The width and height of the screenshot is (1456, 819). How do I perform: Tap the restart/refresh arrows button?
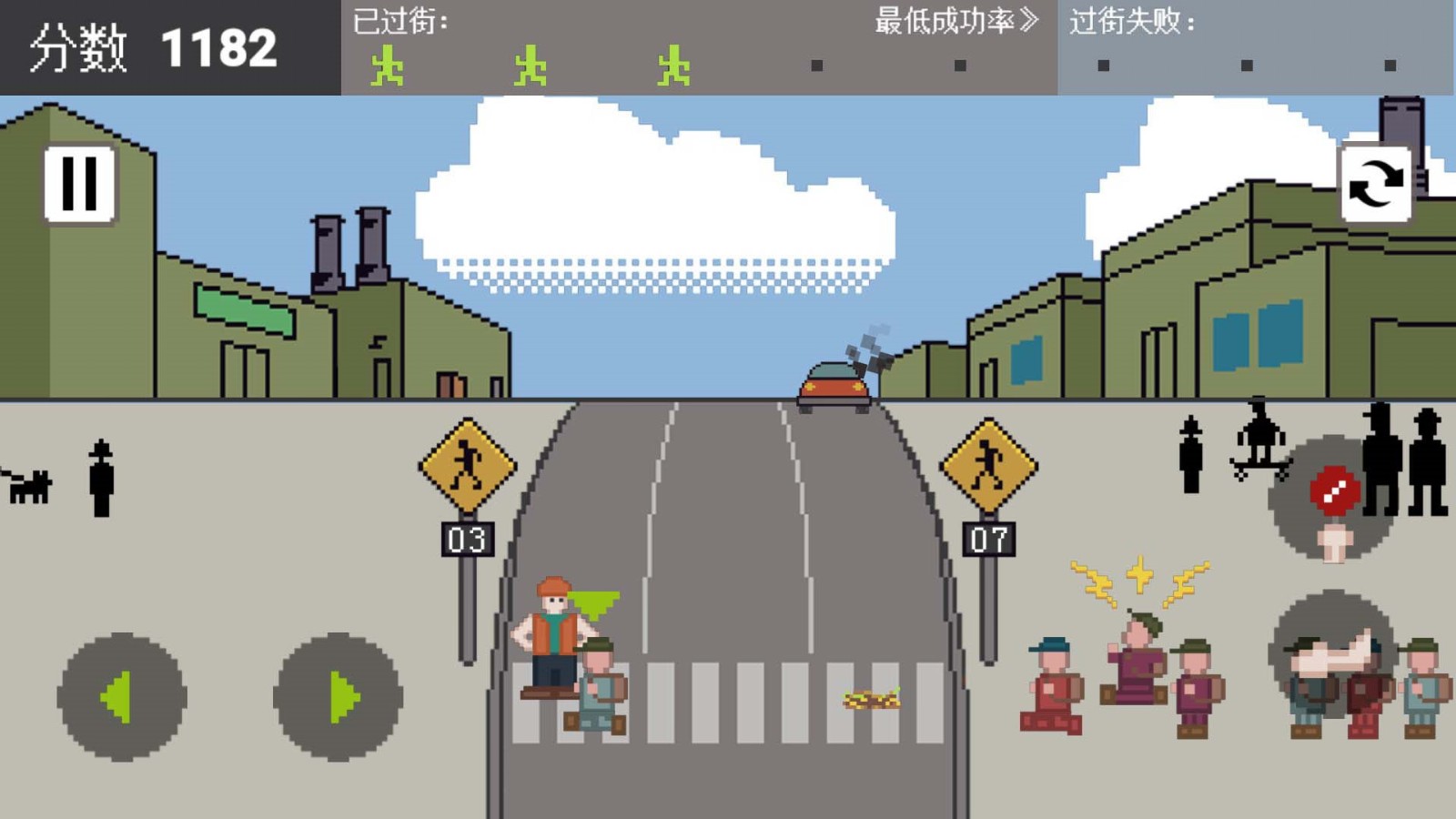[x=1375, y=184]
